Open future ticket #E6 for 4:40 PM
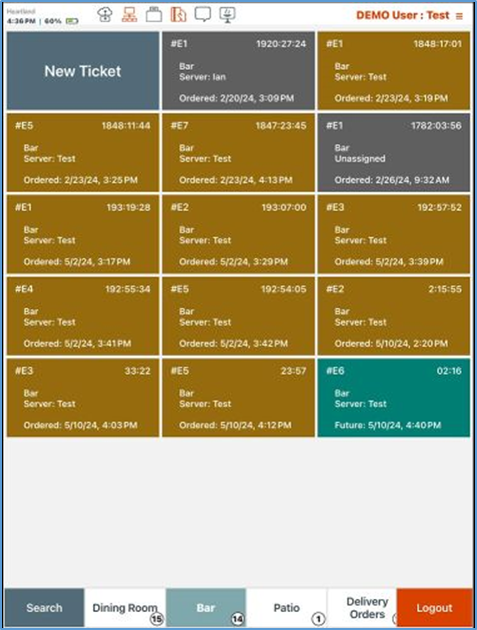Viewport: 477px width, 630px height. (394, 398)
